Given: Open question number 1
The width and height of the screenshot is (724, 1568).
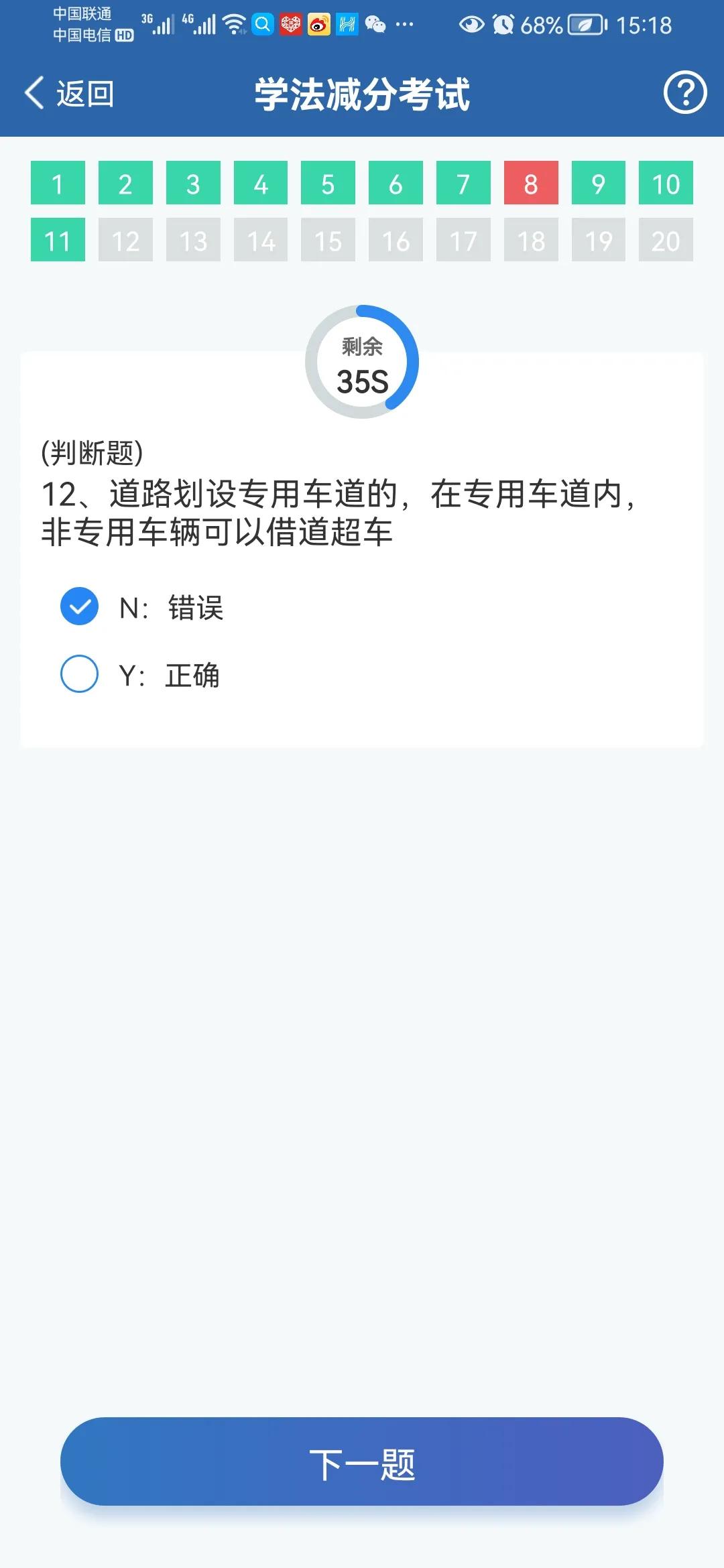Looking at the screenshot, I should coord(58,183).
